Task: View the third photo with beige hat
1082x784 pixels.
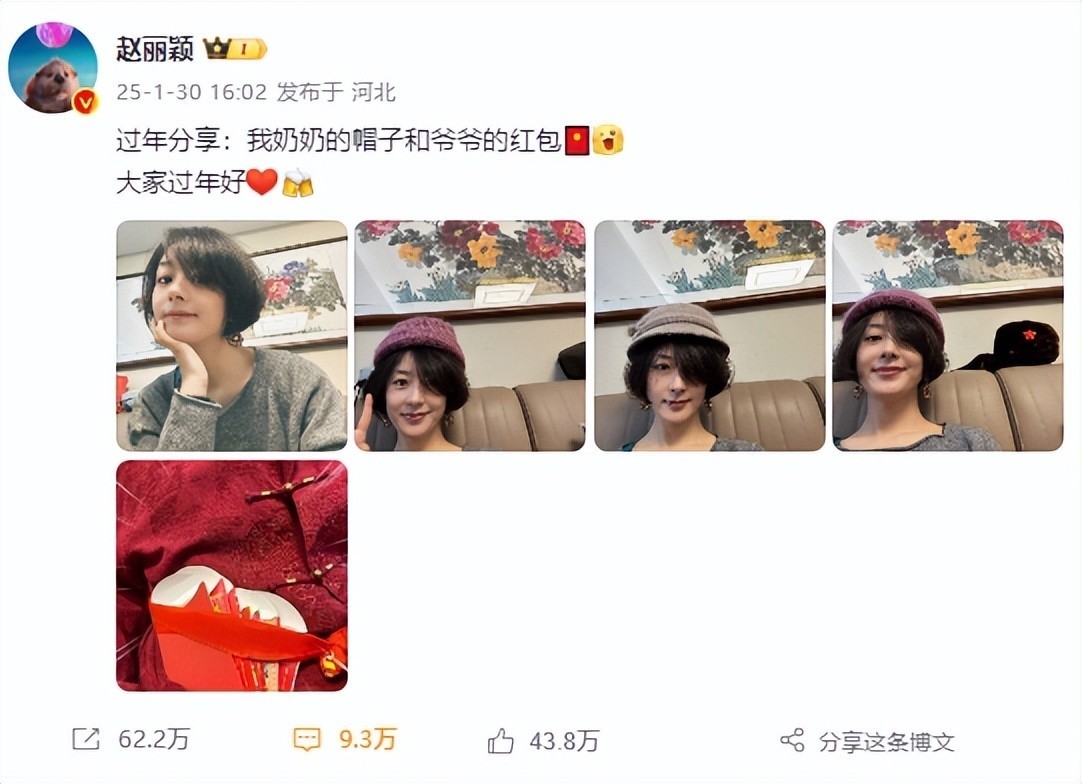Action: [x=709, y=336]
